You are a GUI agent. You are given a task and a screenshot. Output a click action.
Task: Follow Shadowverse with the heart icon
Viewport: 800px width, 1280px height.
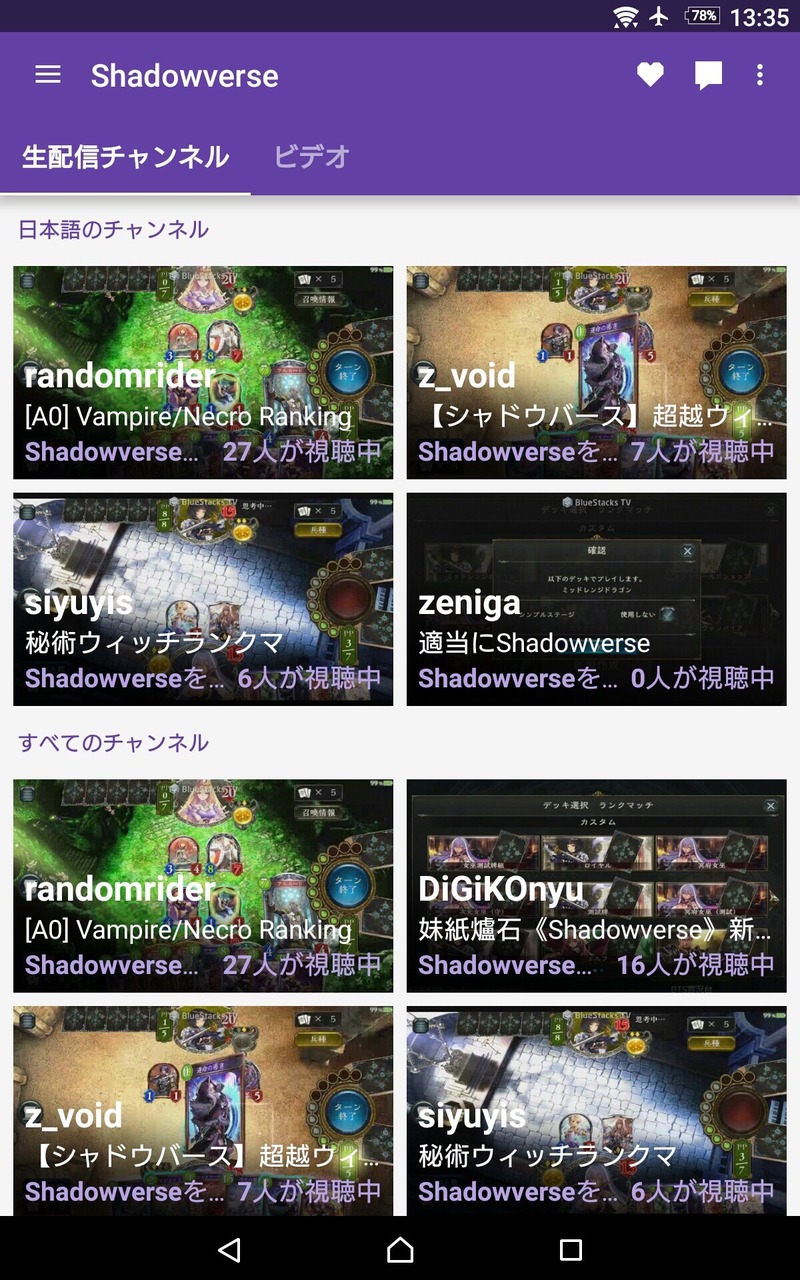(x=650, y=75)
